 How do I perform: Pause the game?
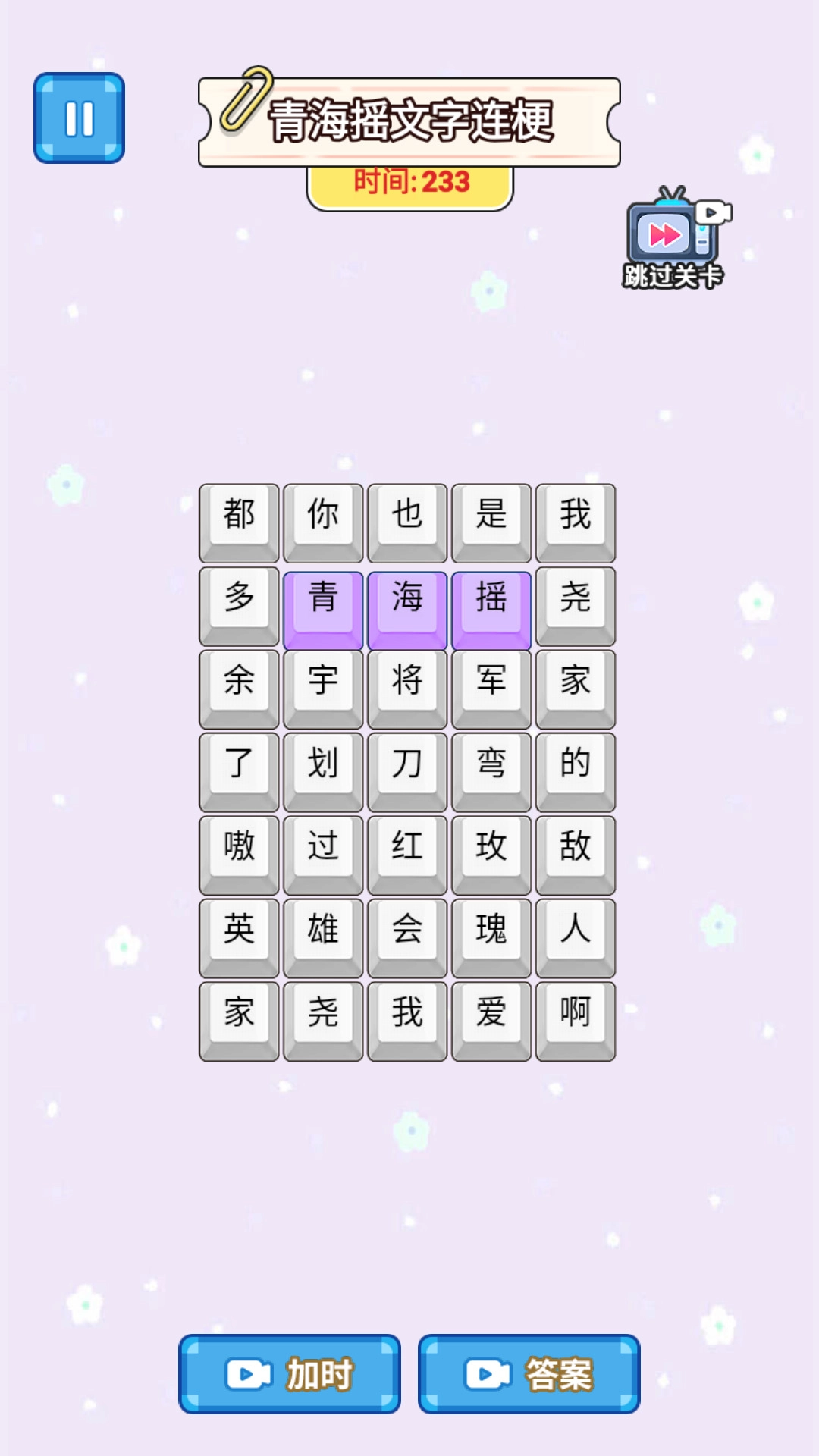tap(79, 118)
